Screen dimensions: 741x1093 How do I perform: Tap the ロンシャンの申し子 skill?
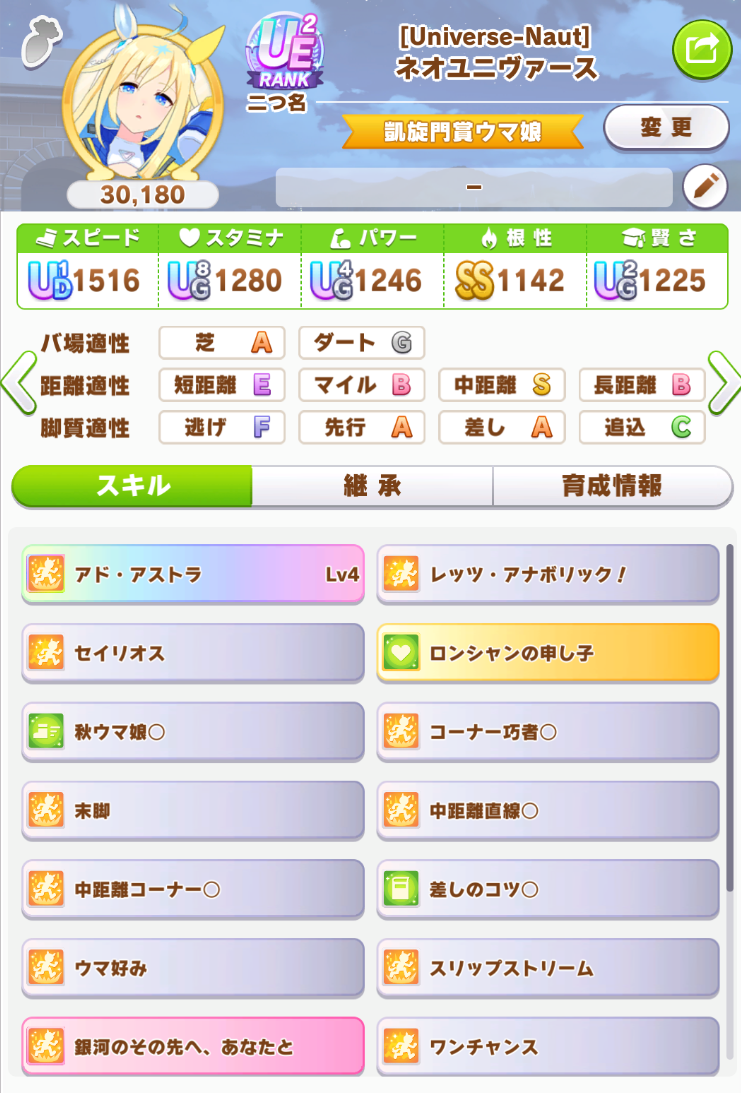pyautogui.click(x=548, y=653)
